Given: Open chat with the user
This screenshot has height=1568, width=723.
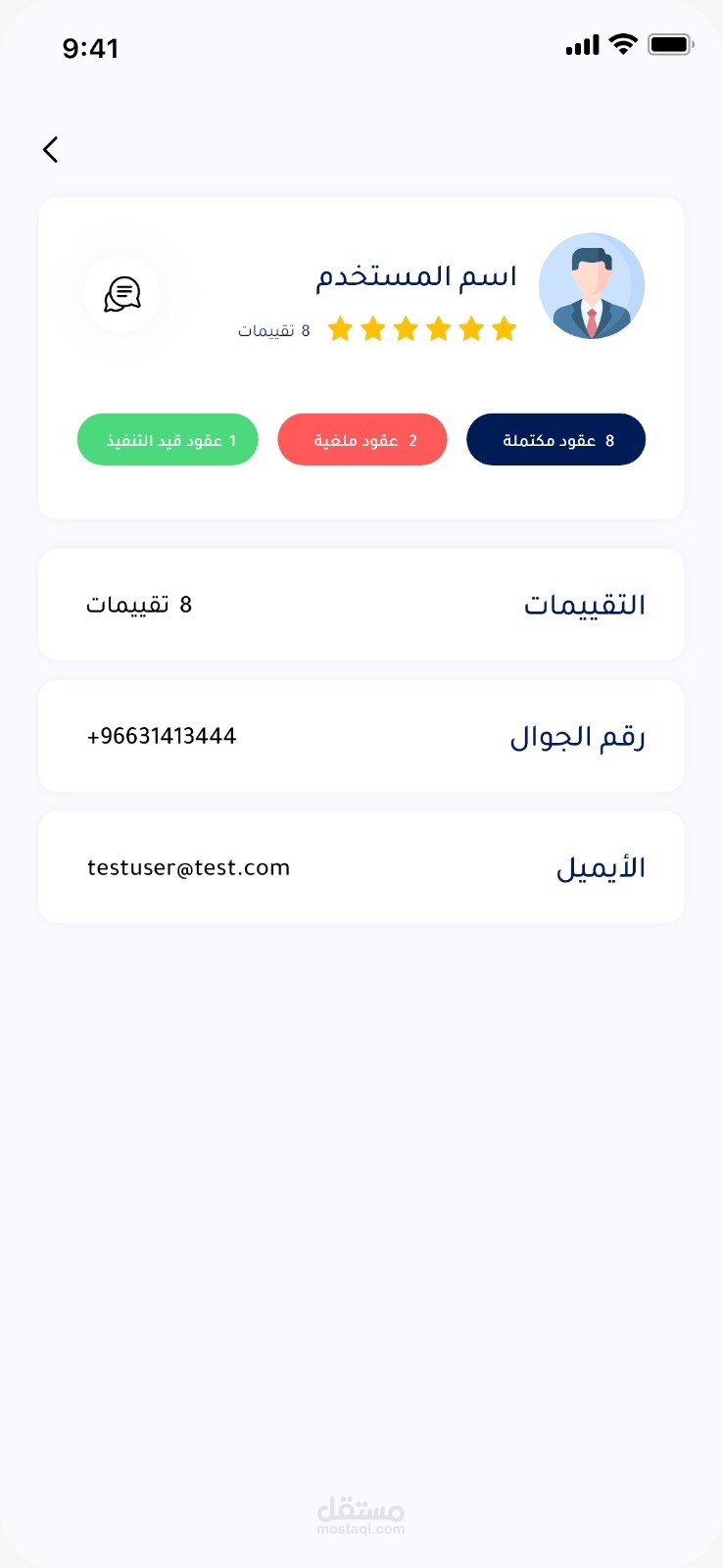Looking at the screenshot, I should click(x=122, y=293).
